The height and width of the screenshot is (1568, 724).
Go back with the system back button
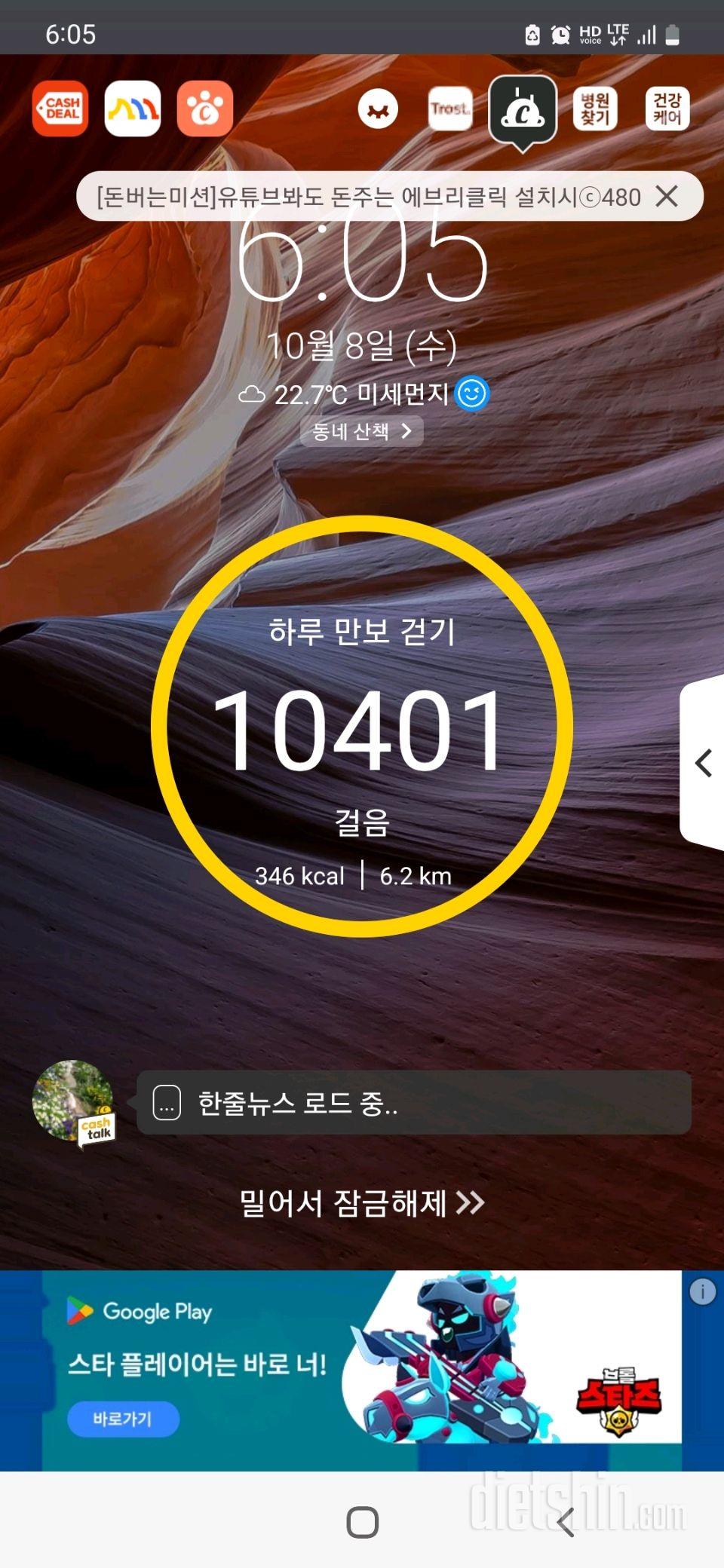(x=566, y=1522)
